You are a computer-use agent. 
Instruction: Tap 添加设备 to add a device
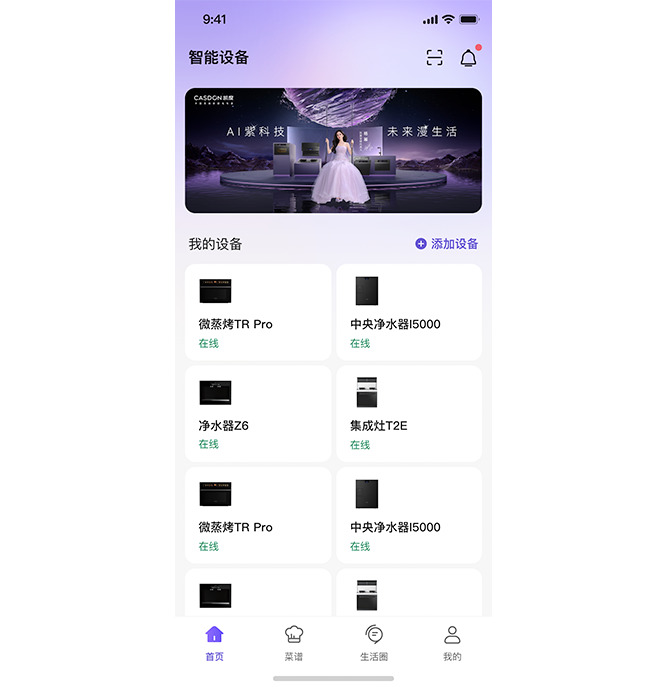(447, 244)
